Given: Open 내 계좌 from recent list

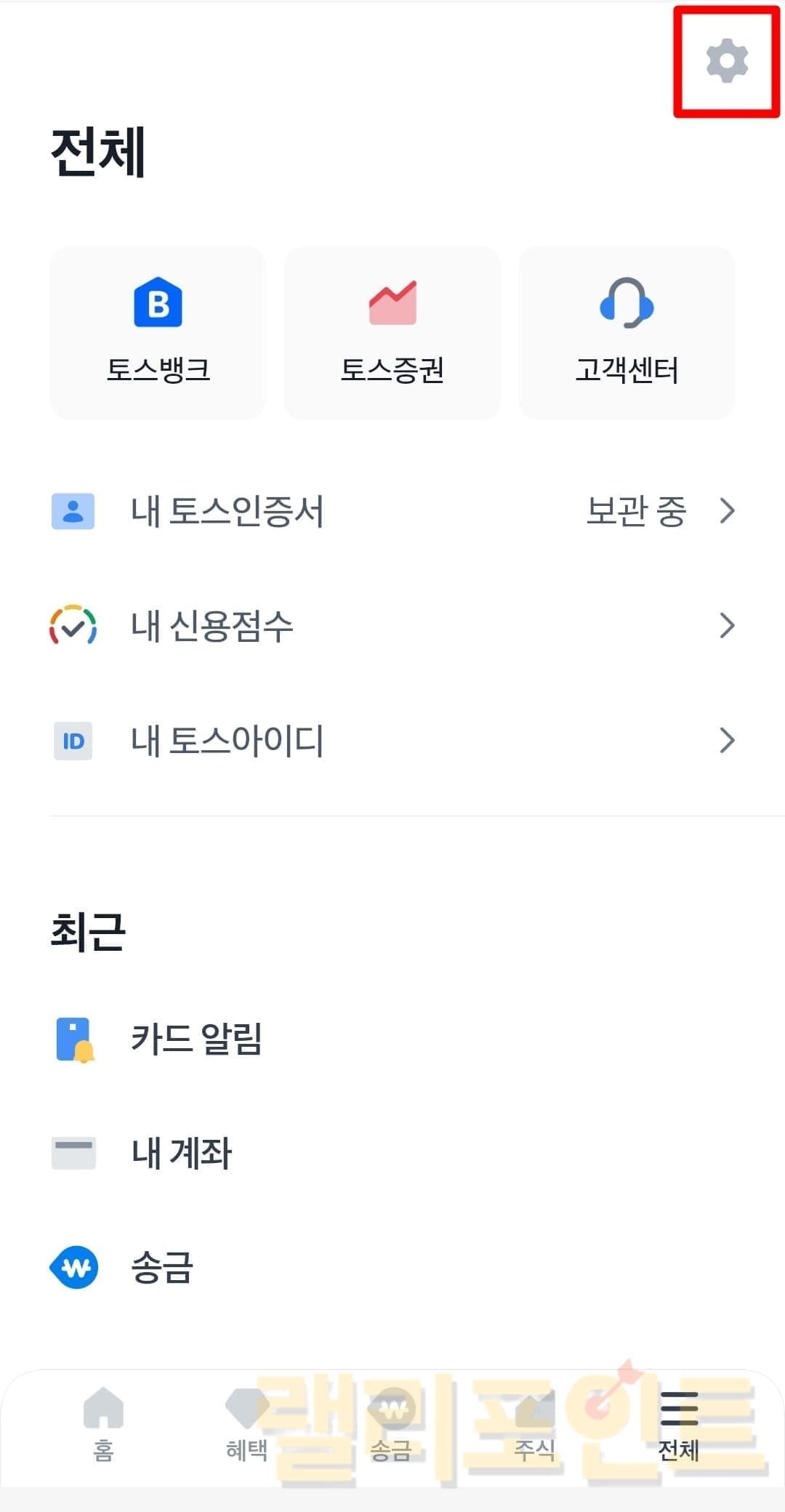Looking at the screenshot, I should [182, 1154].
